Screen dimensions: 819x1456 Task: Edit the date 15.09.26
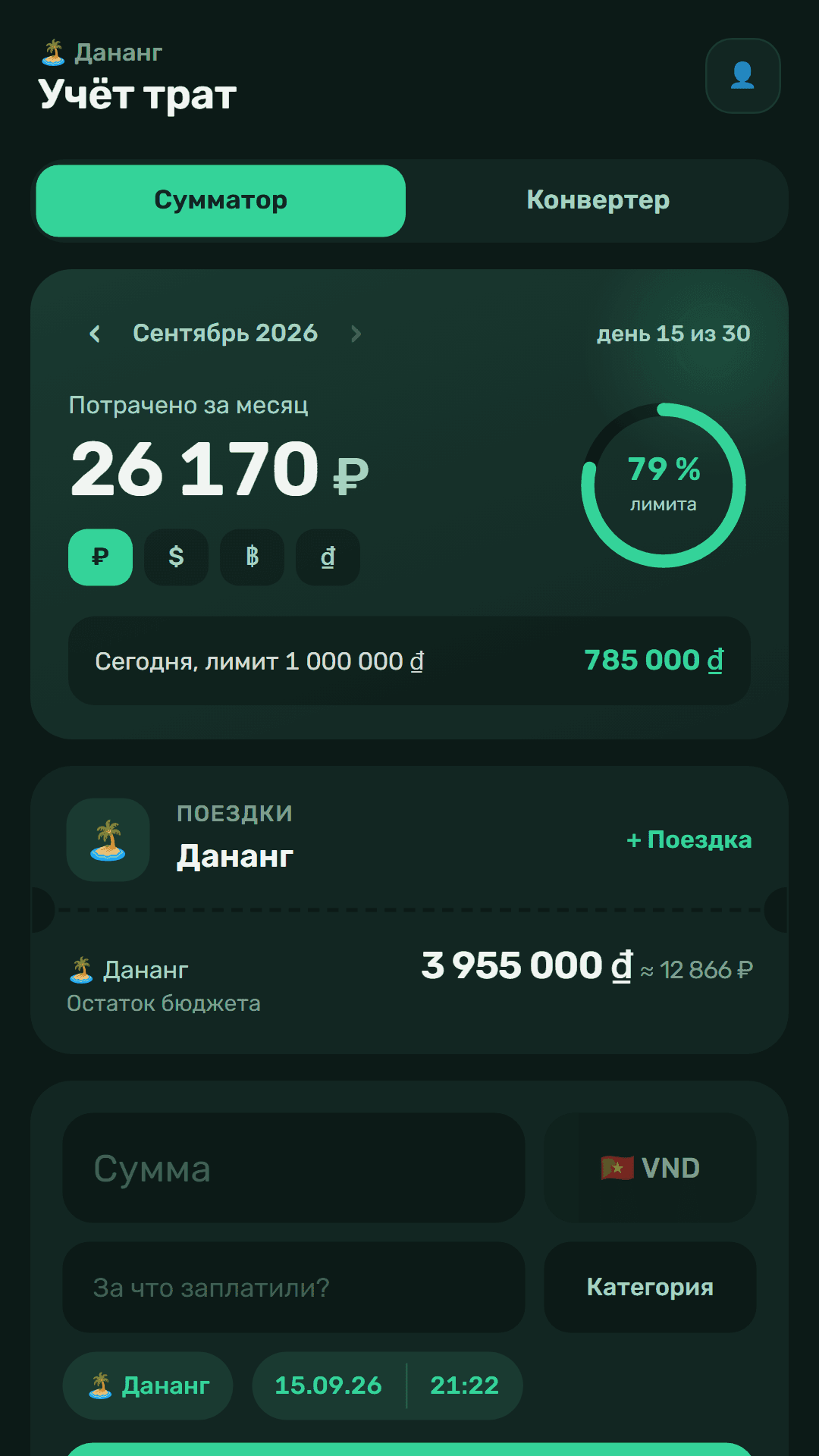coord(328,1385)
